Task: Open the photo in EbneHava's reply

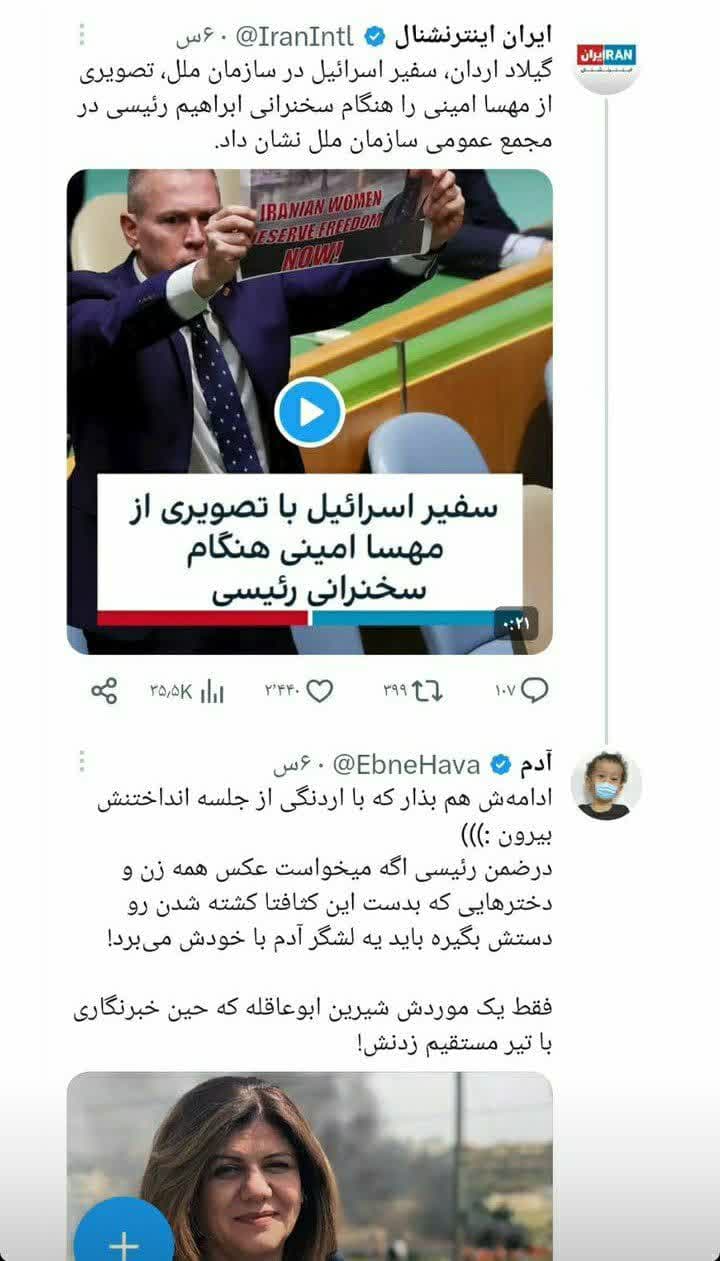Action: 310,1166
